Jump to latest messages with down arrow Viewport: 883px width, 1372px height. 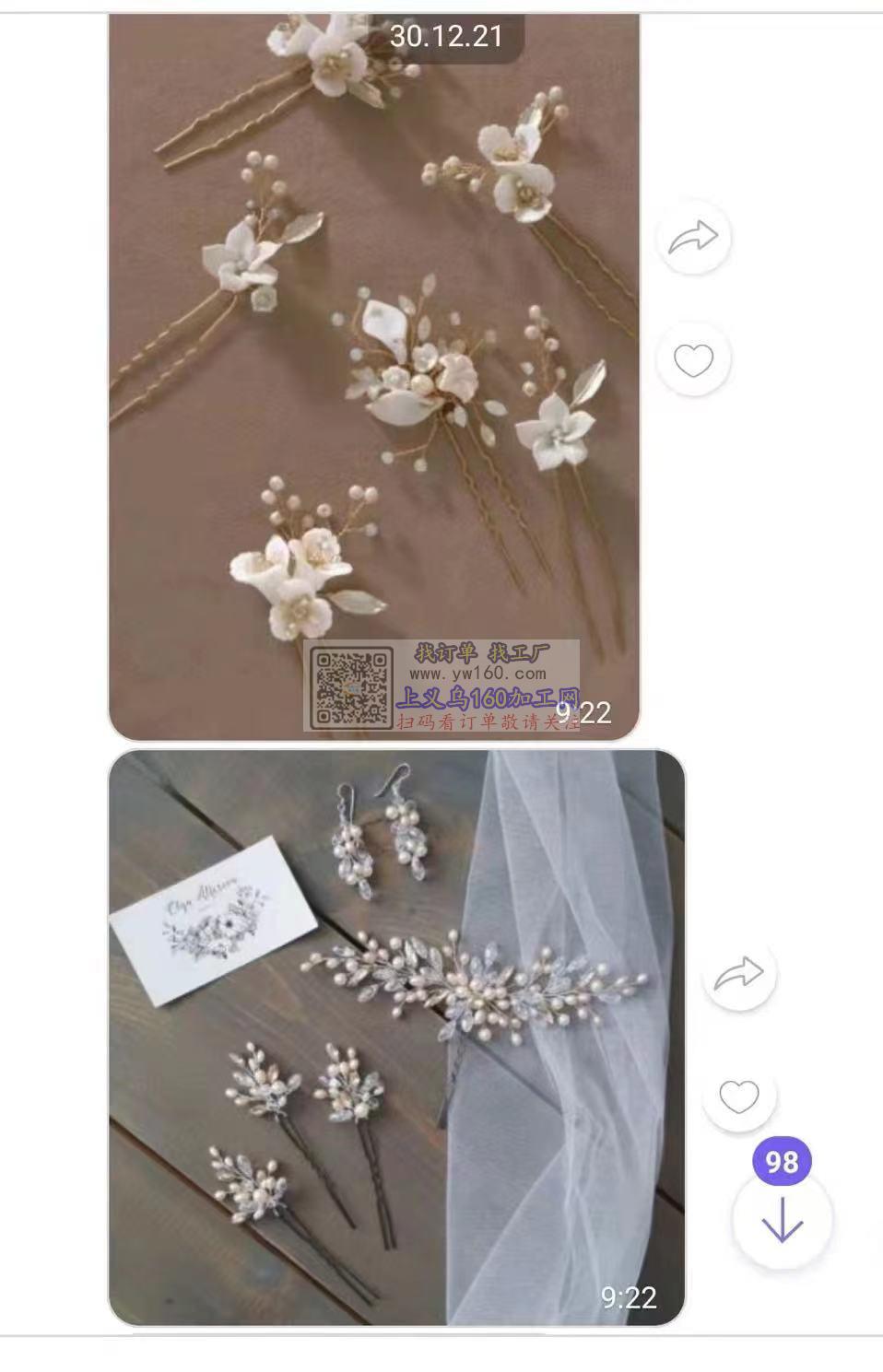coord(782,1222)
